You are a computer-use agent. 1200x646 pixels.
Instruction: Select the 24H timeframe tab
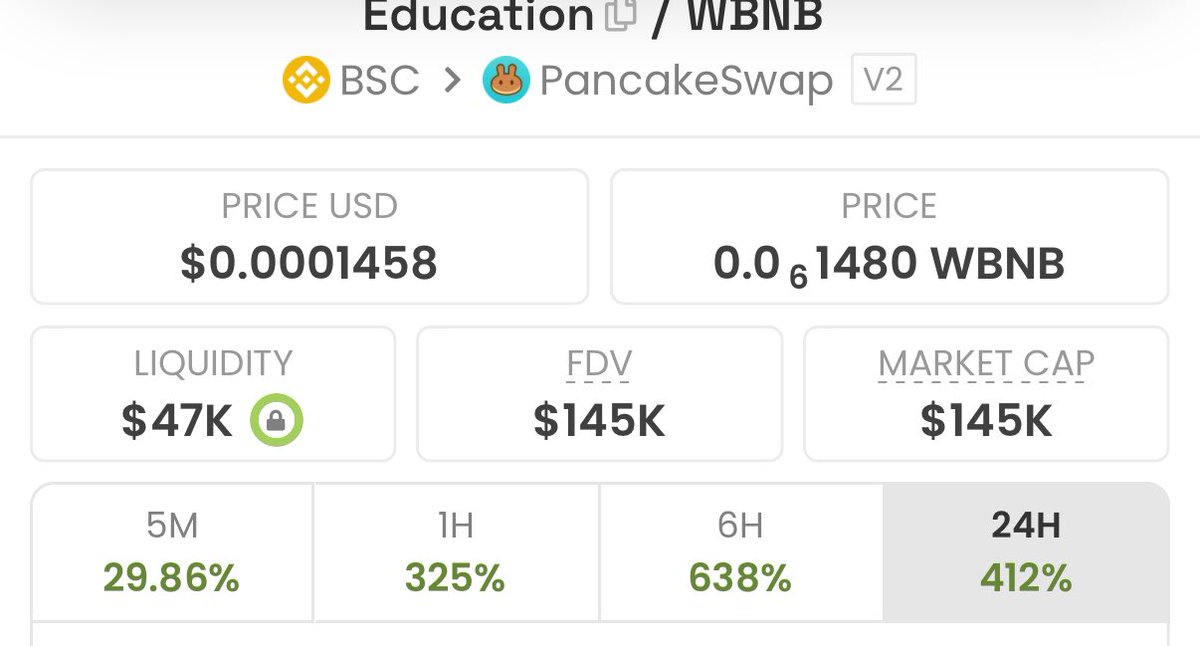pyautogui.click(x=1025, y=551)
